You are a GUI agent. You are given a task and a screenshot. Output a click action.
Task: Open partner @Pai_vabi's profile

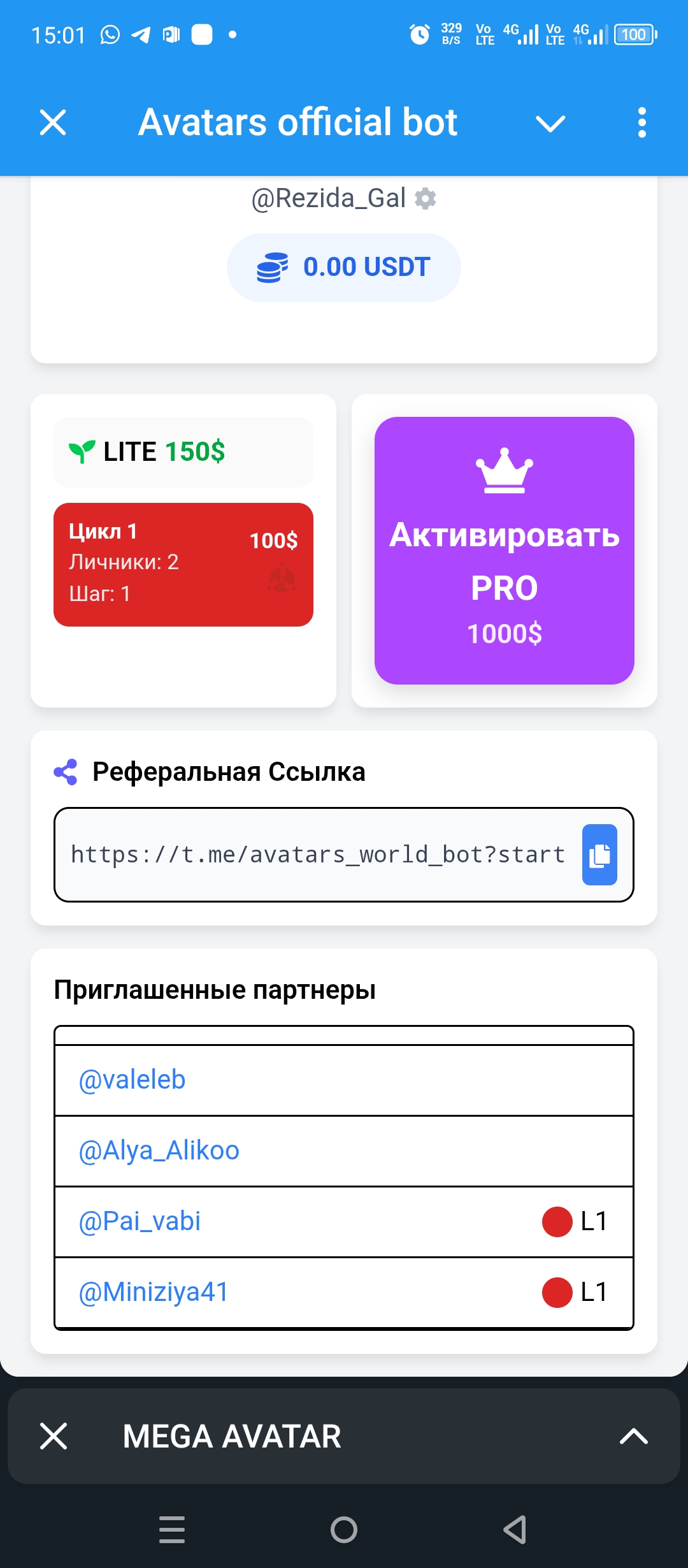pos(140,1222)
